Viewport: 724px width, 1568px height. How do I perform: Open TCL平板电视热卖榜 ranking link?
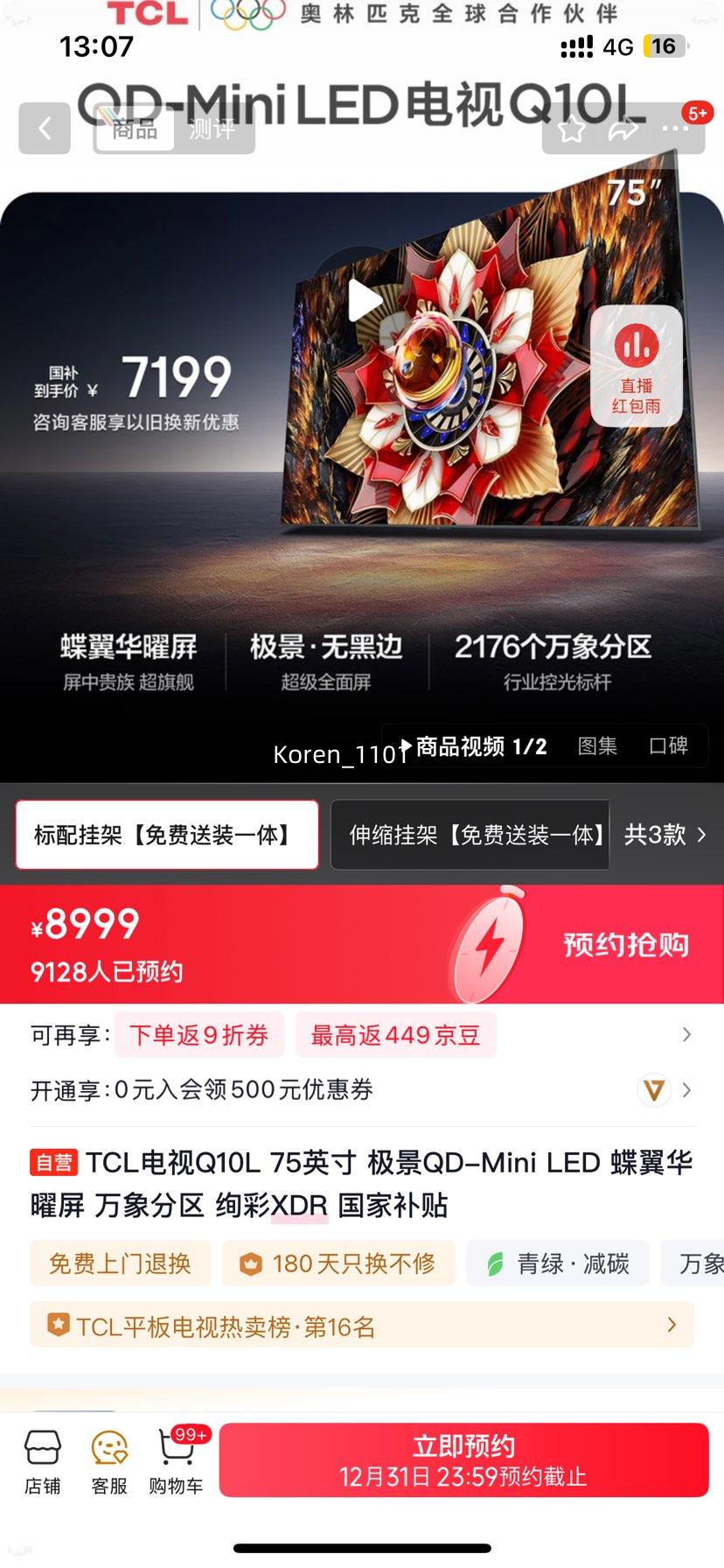(x=362, y=1325)
